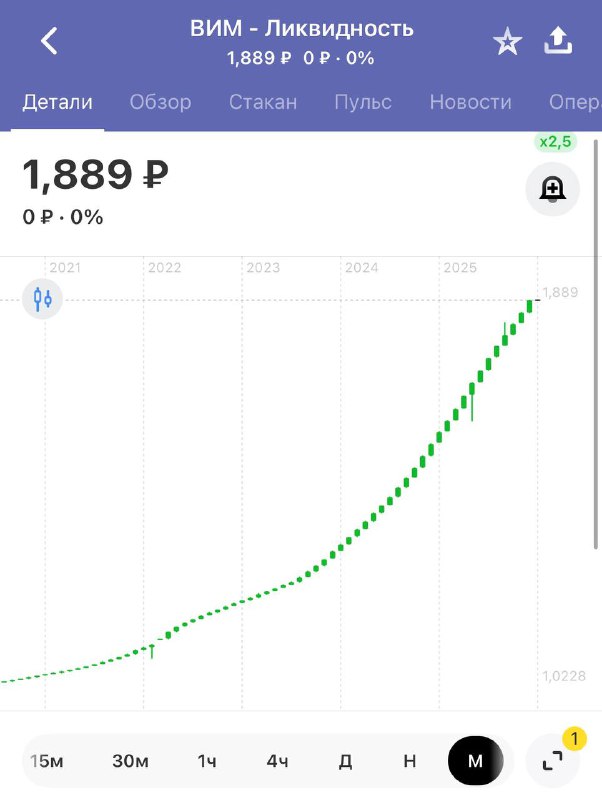The height and width of the screenshot is (800, 602).
Task: Set chart interval to 30м
Action: pyautogui.click(x=130, y=761)
